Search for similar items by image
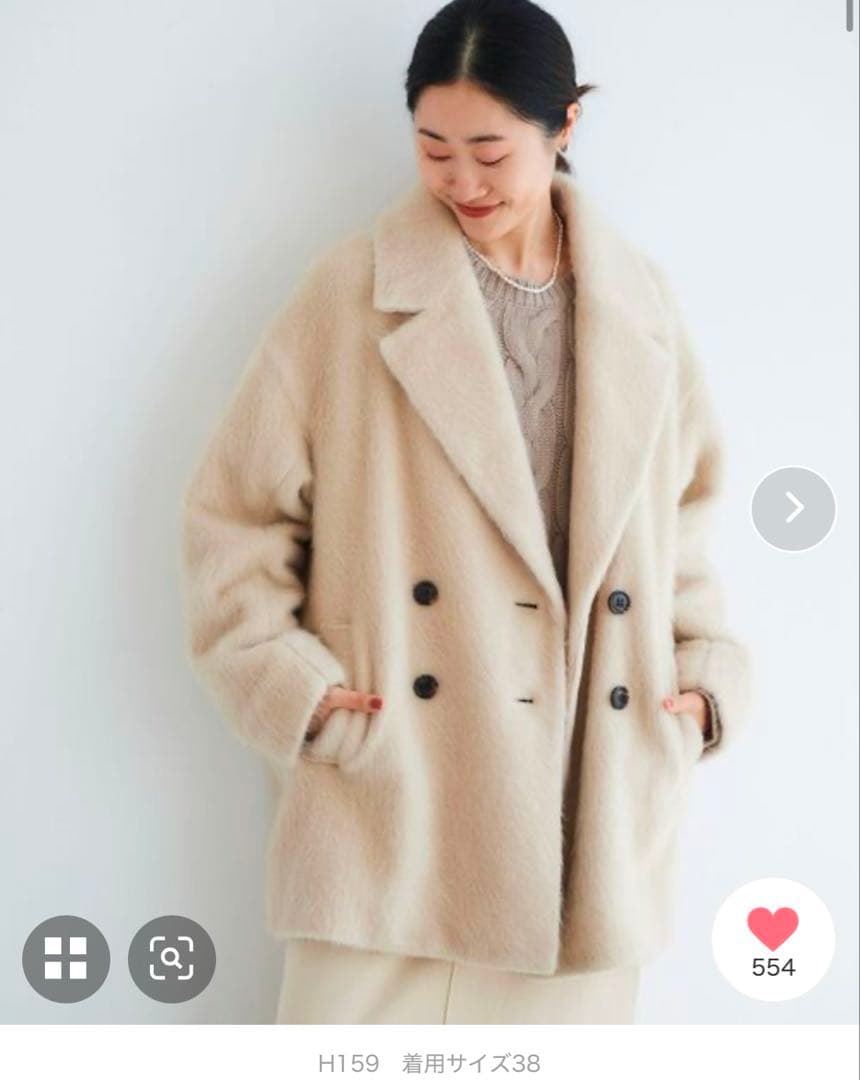Screen dimensions: 860x1080 point(172,958)
